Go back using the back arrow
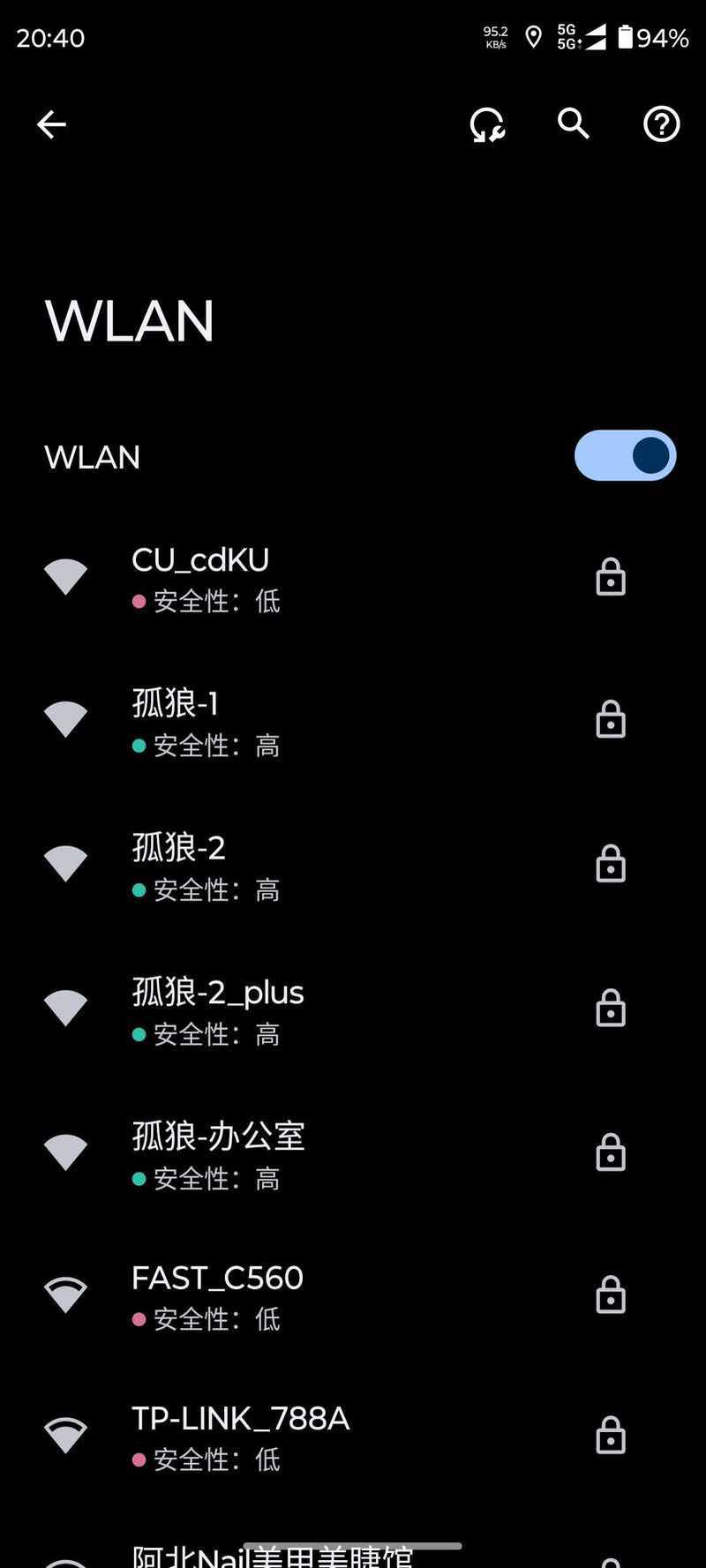The width and height of the screenshot is (706, 1568). click(x=51, y=124)
